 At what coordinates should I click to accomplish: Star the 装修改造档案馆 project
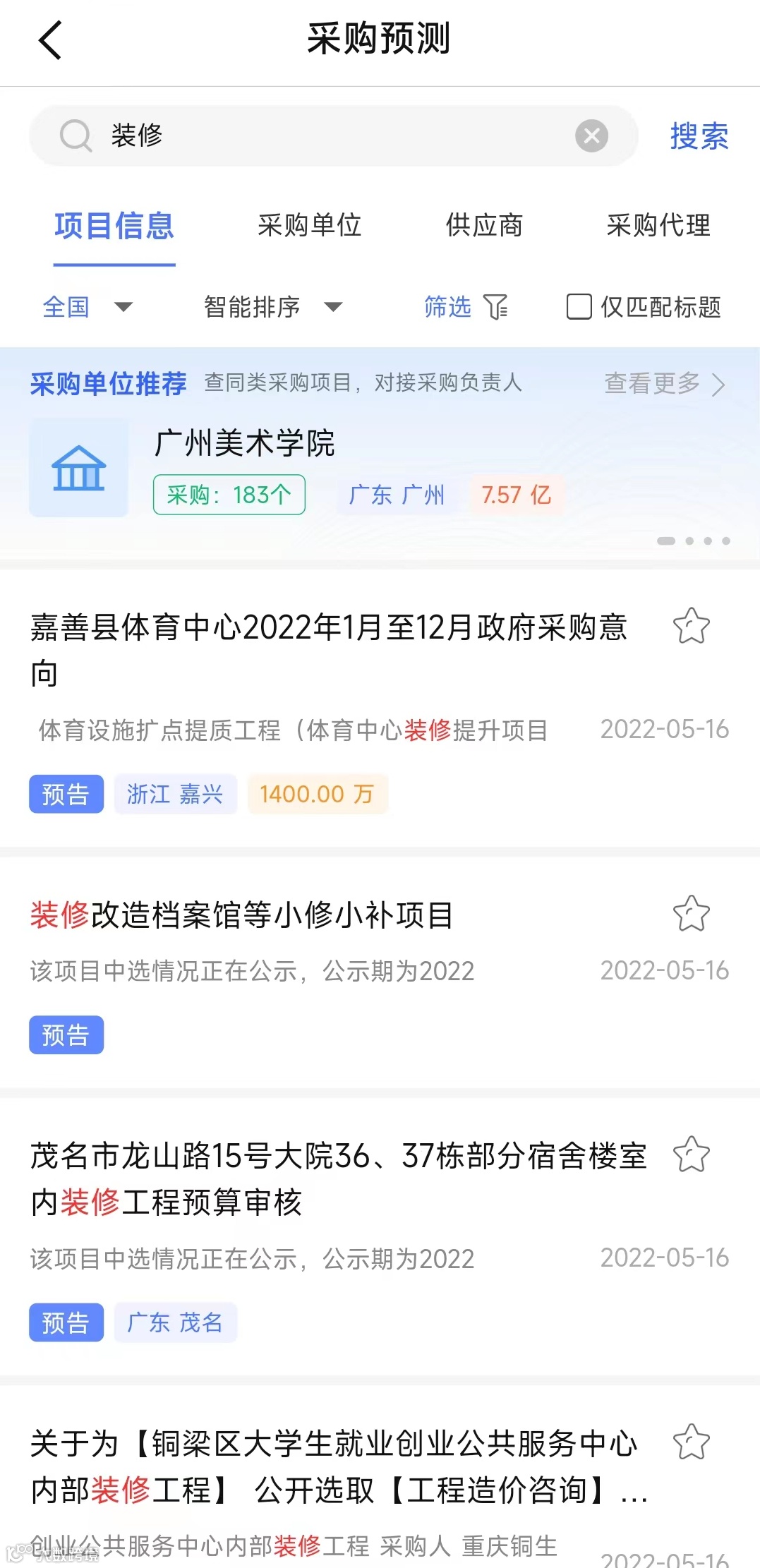tap(691, 914)
